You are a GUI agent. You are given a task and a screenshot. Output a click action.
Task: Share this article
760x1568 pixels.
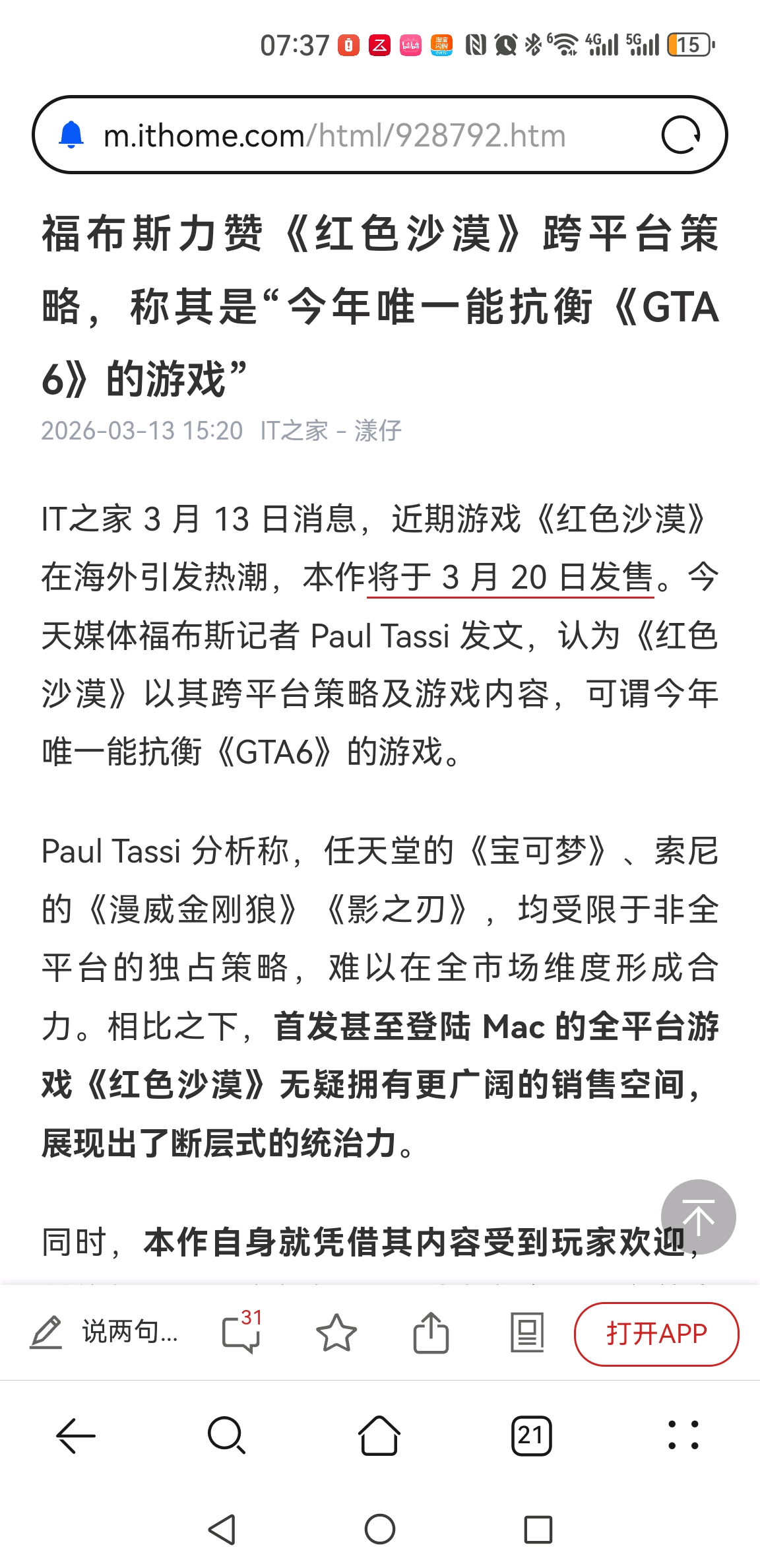tap(431, 1332)
